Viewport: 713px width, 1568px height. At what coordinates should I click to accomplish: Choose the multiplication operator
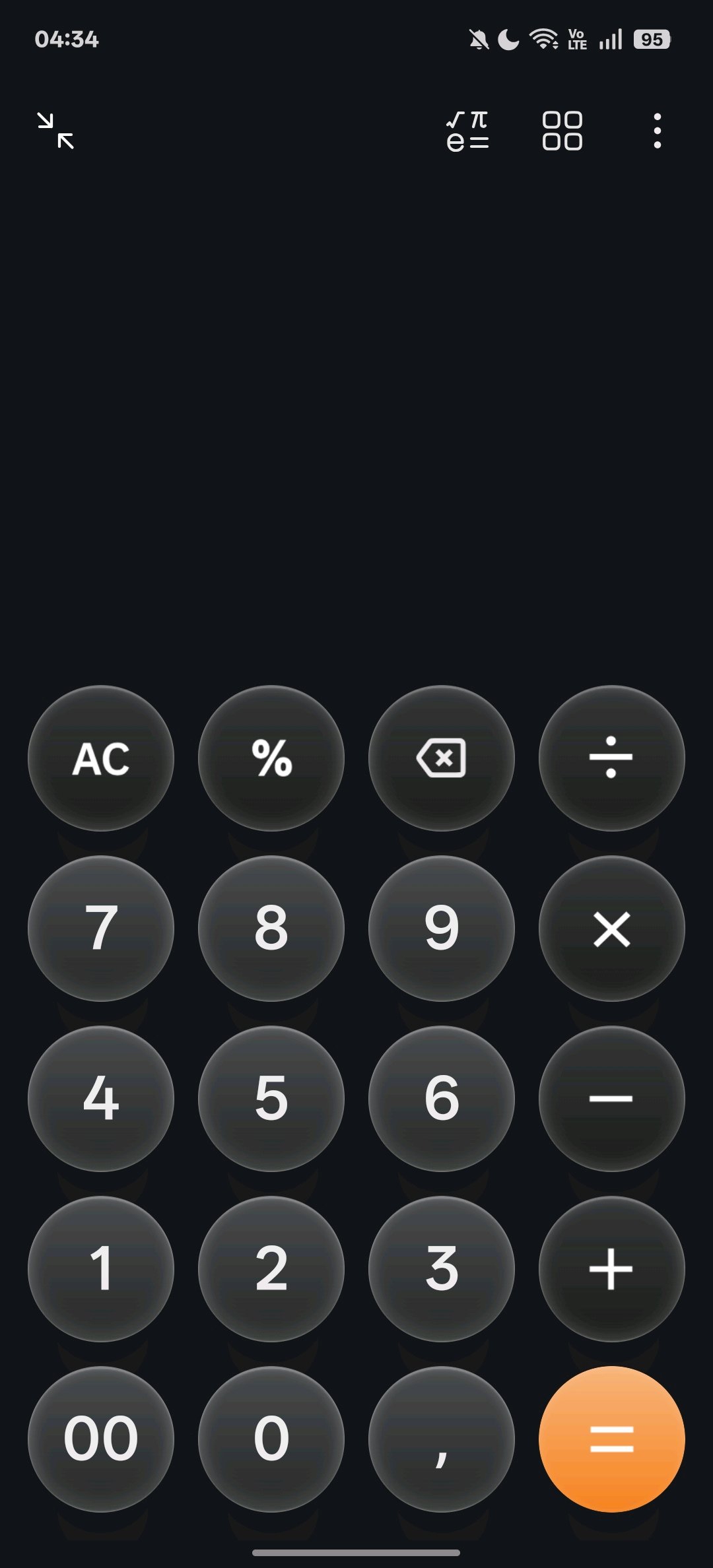tap(612, 929)
